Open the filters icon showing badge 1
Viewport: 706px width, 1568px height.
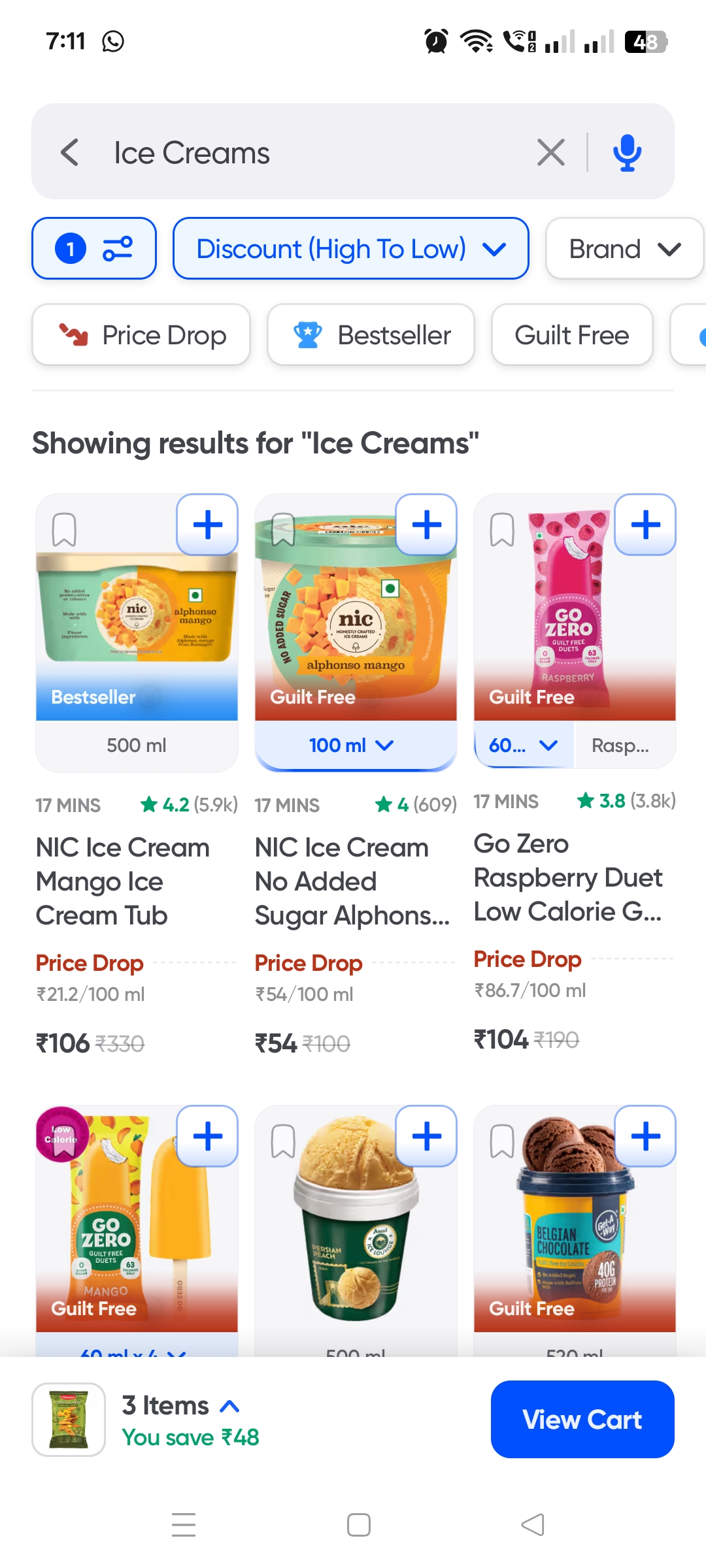93,248
